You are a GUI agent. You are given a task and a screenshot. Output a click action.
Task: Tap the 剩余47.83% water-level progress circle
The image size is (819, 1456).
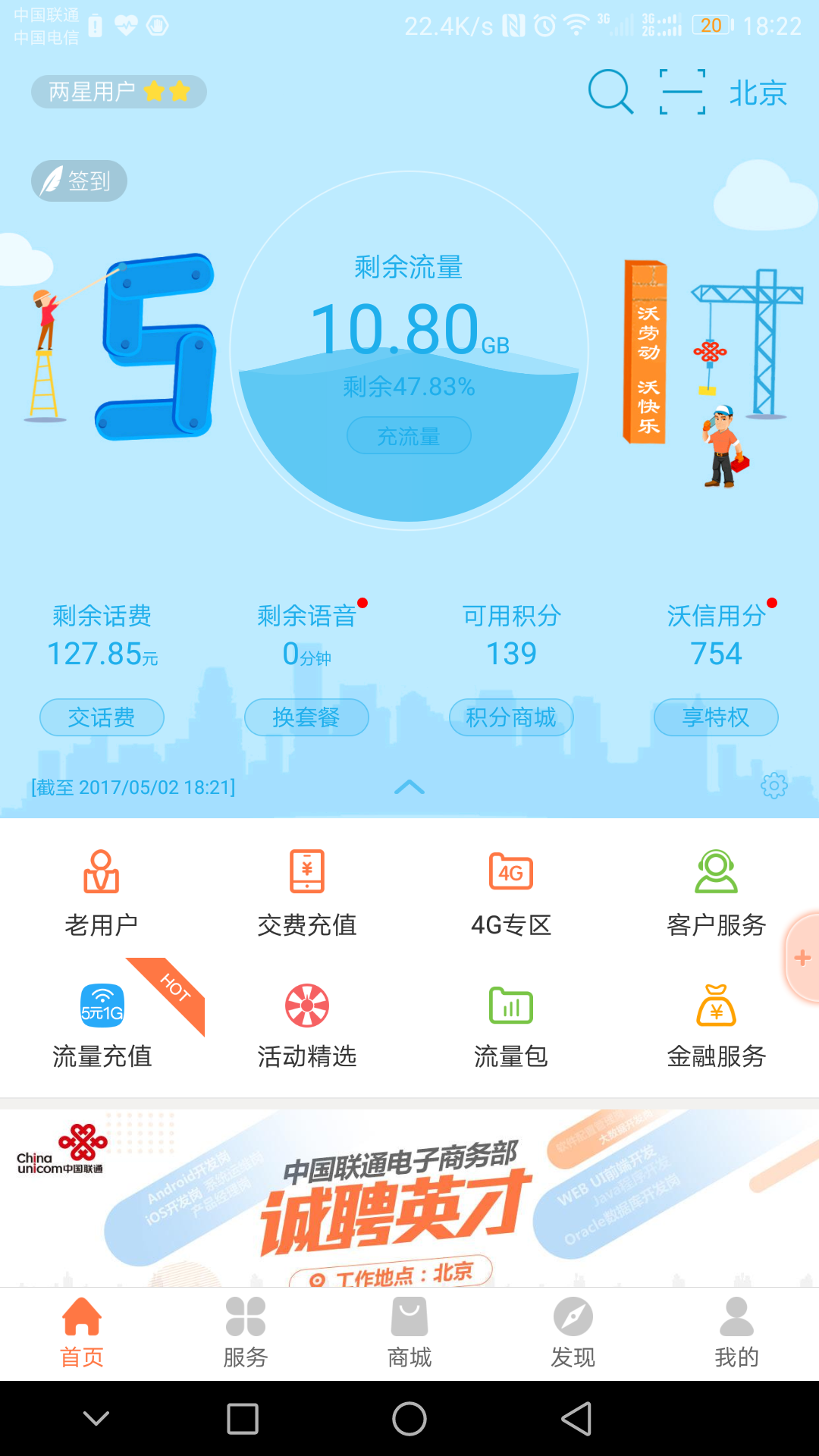point(409,388)
